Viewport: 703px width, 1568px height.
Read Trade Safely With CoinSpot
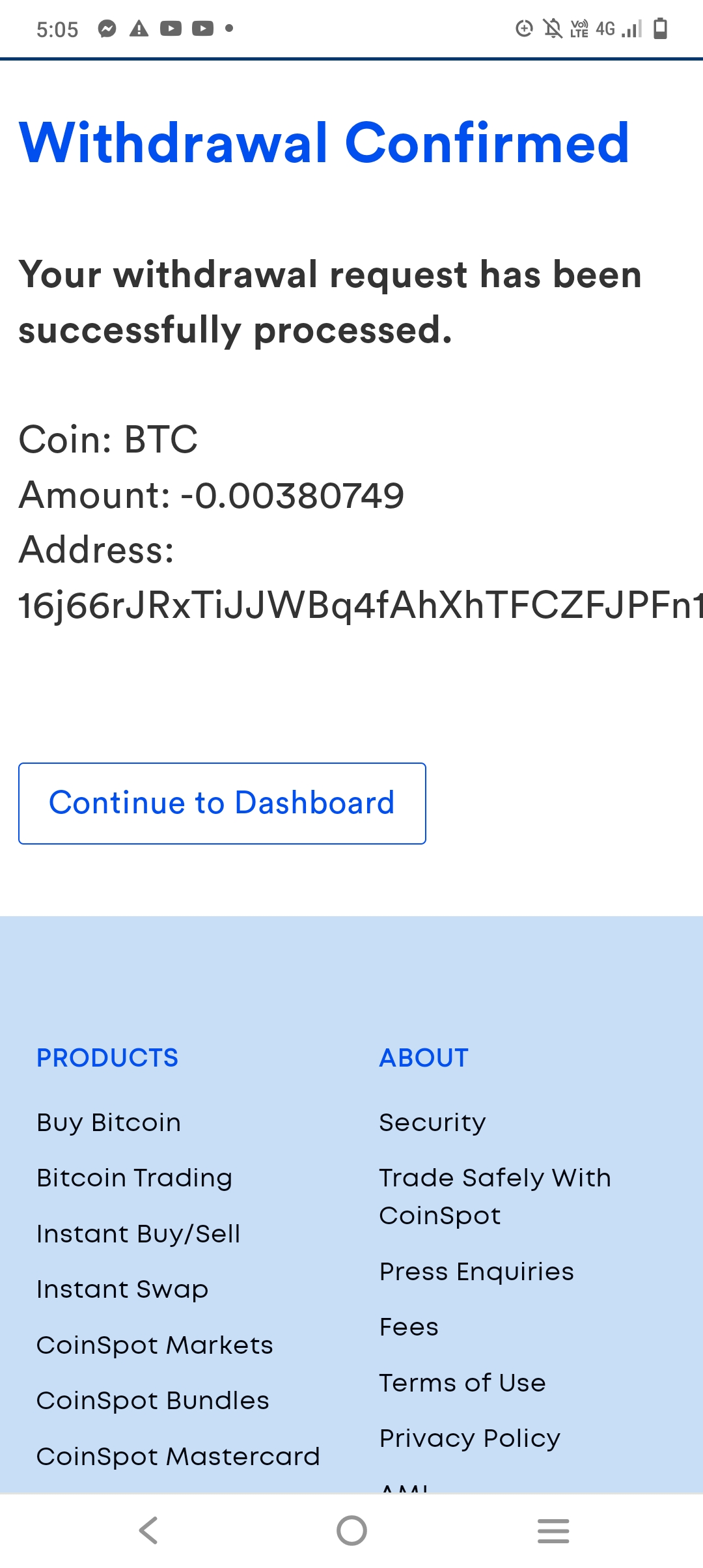495,1197
